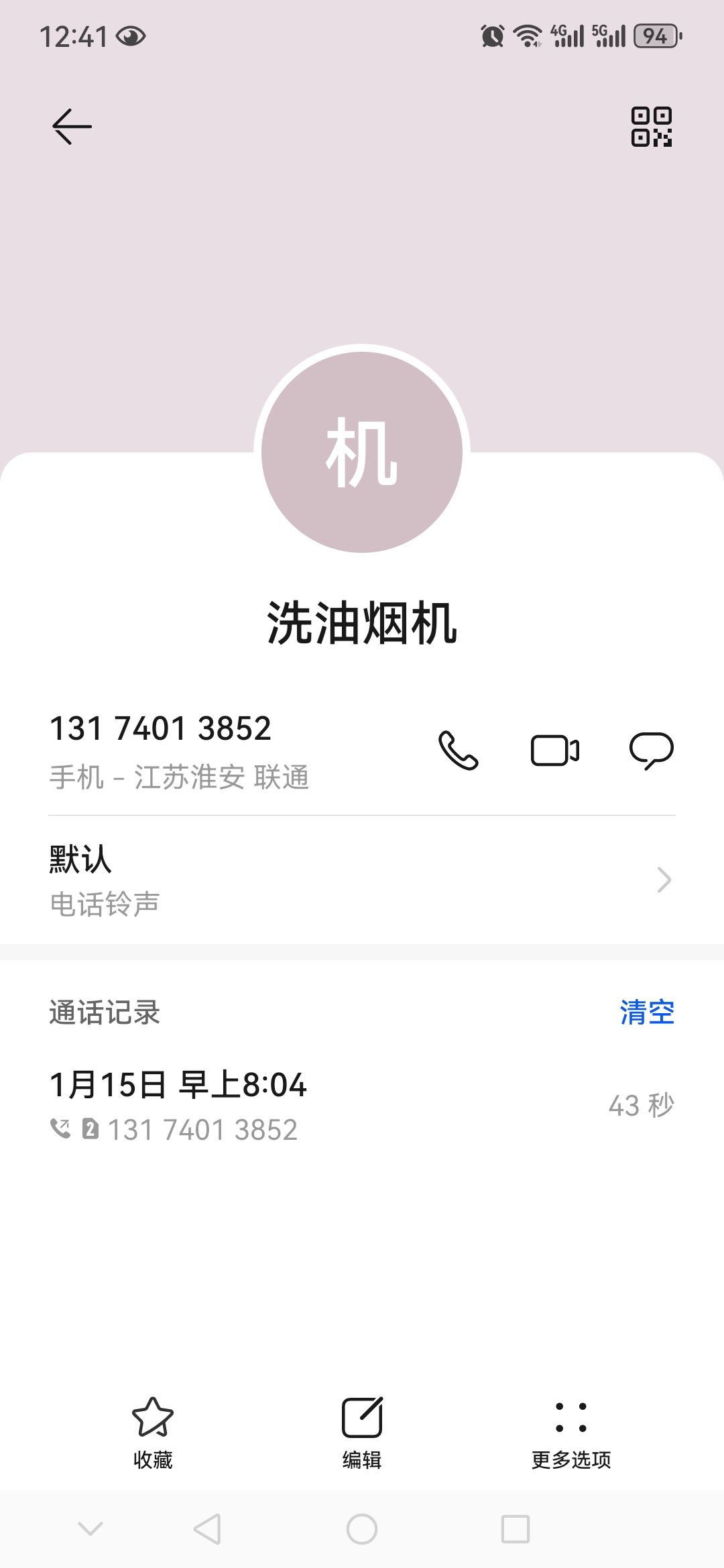This screenshot has width=724, height=1568.
Task: Start a video call with 洗油烟机
Action: click(555, 750)
